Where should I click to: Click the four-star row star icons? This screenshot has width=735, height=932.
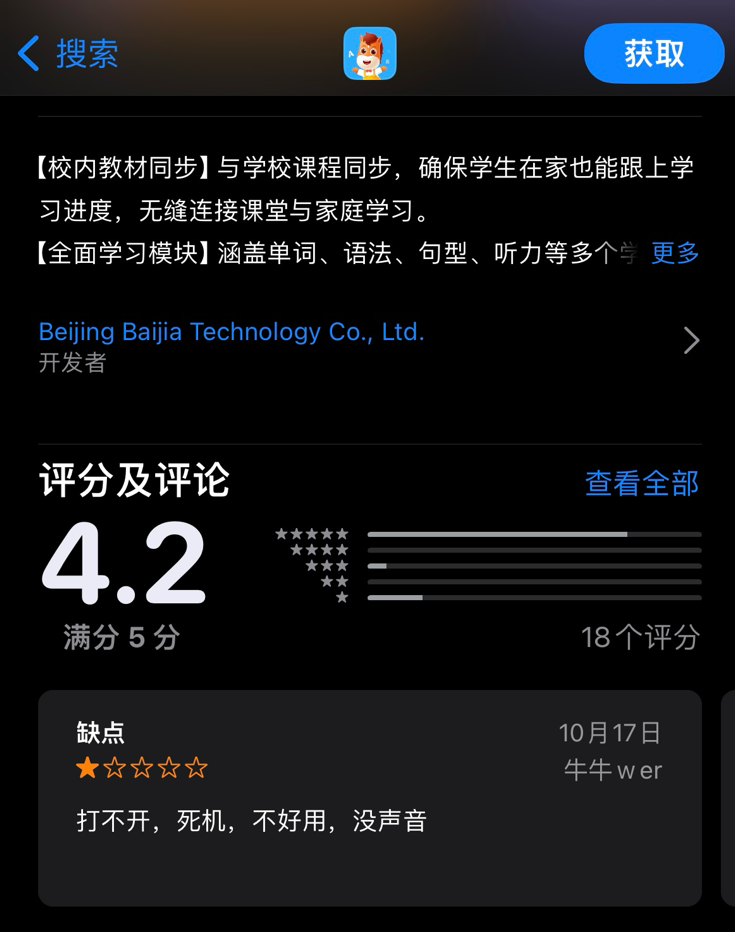316,550
